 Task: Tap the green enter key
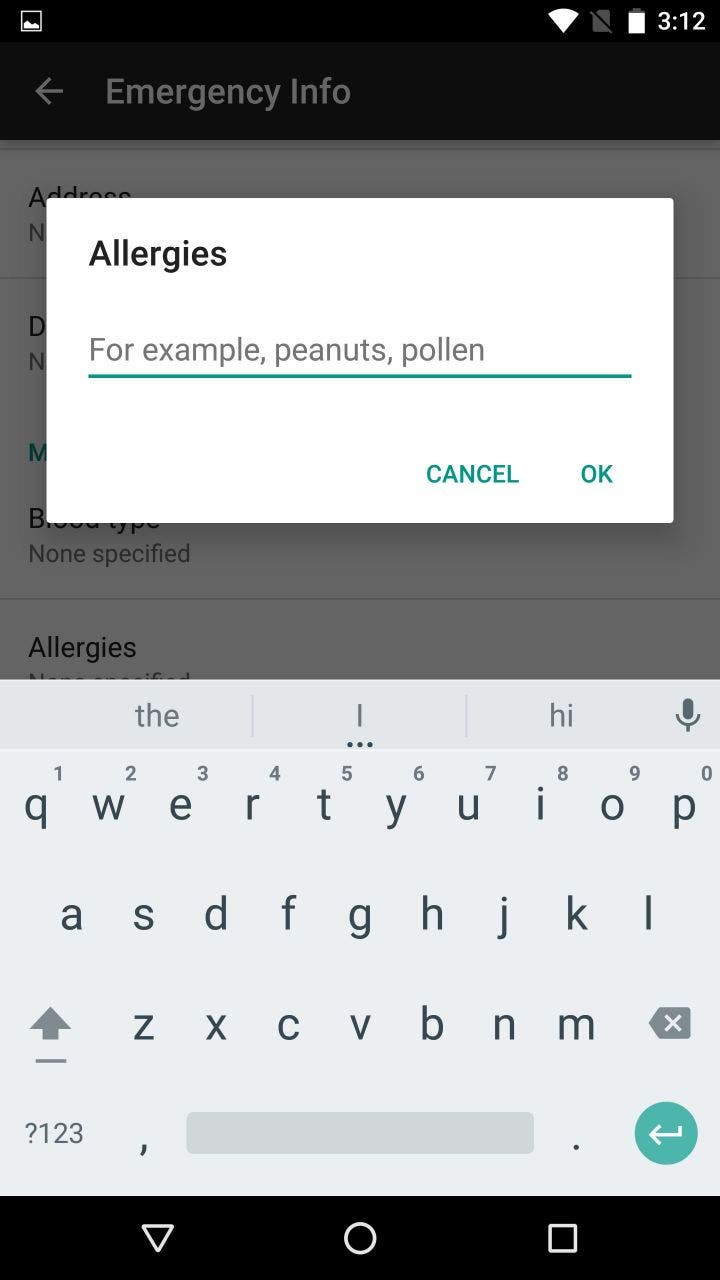click(x=665, y=1133)
